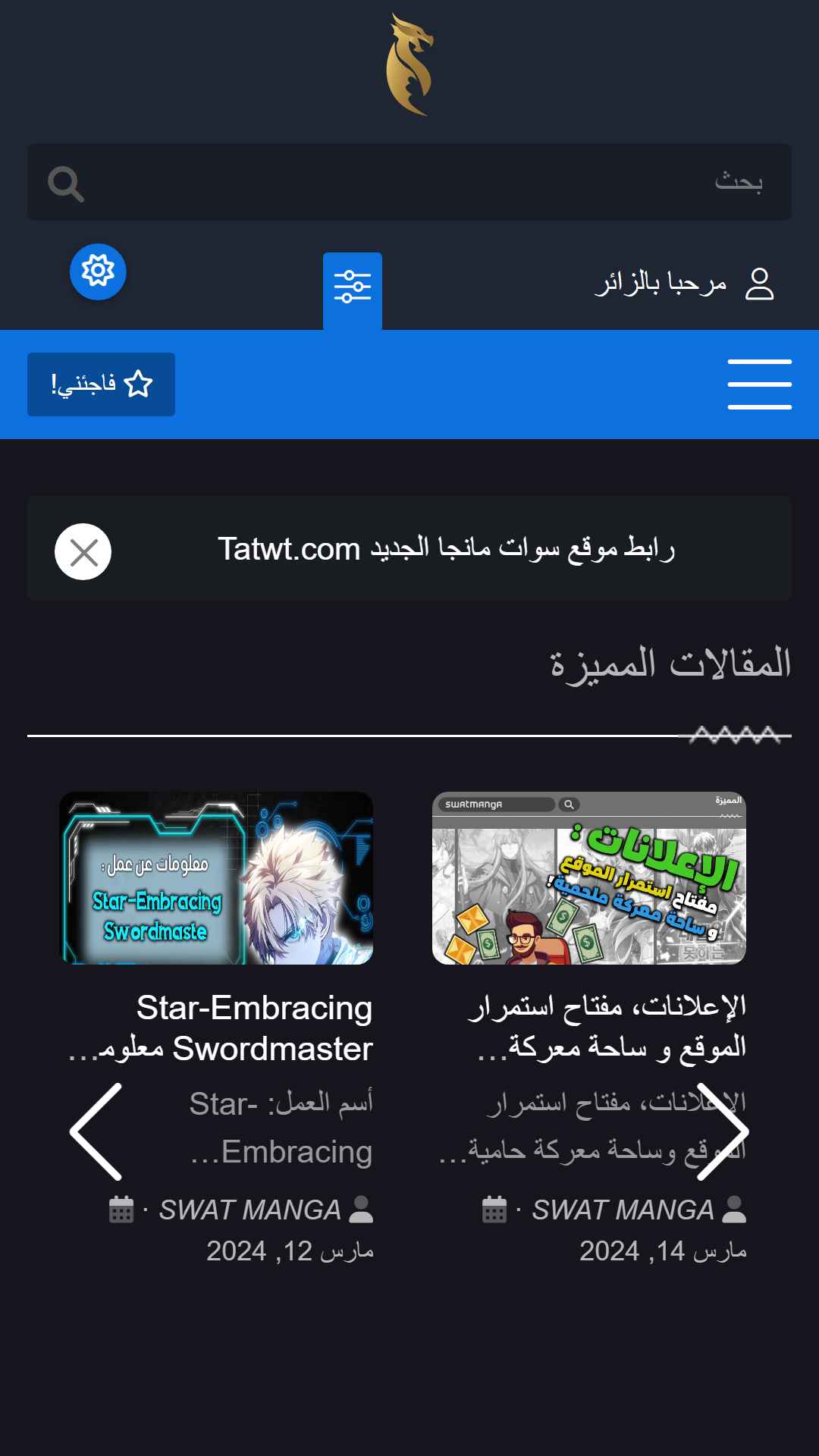Open the blue settings gear button
Image resolution: width=819 pixels, height=1456 pixels.
coord(98,271)
